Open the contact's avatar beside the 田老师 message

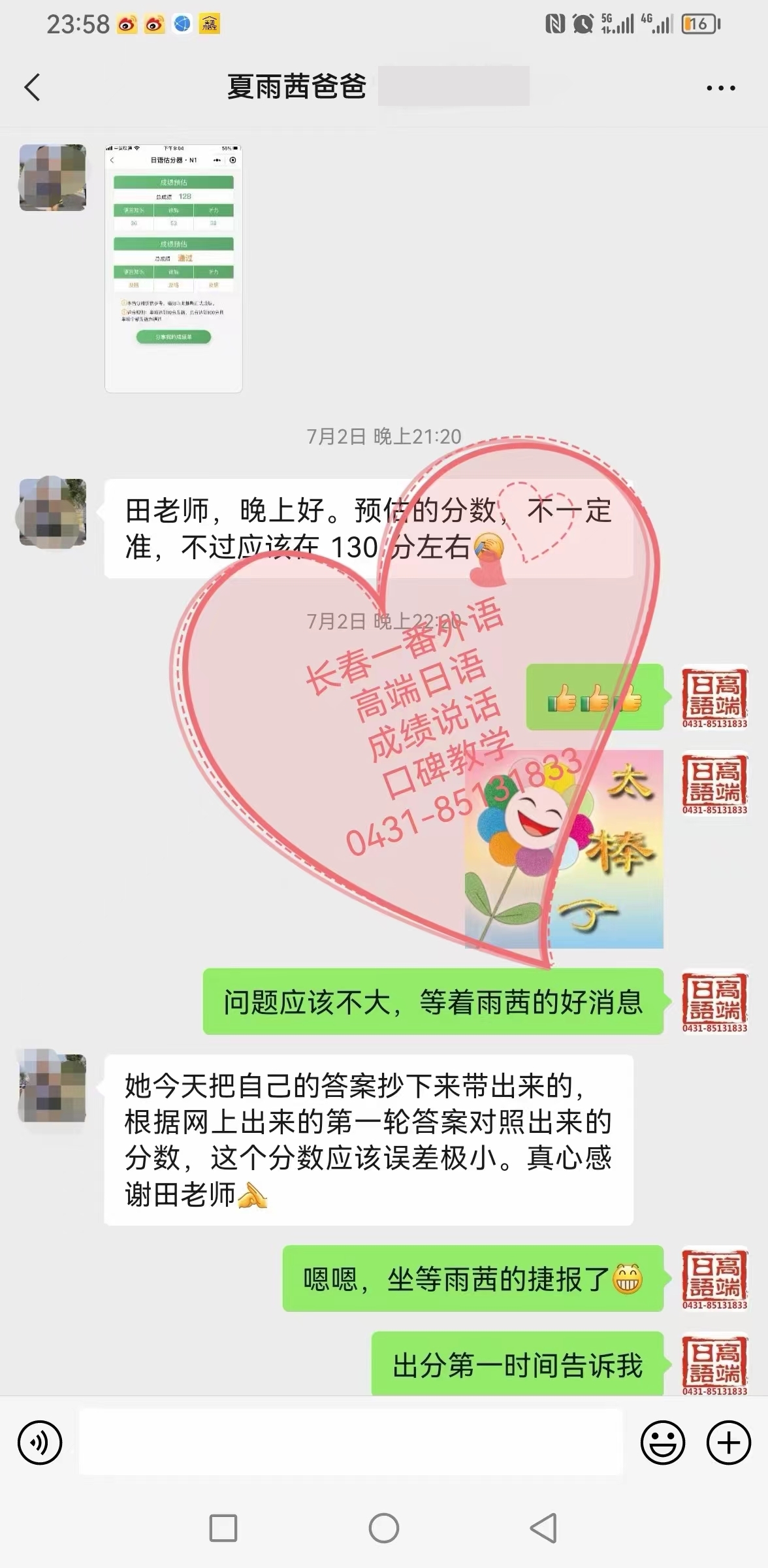pyautogui.click(x=53, y=512)
